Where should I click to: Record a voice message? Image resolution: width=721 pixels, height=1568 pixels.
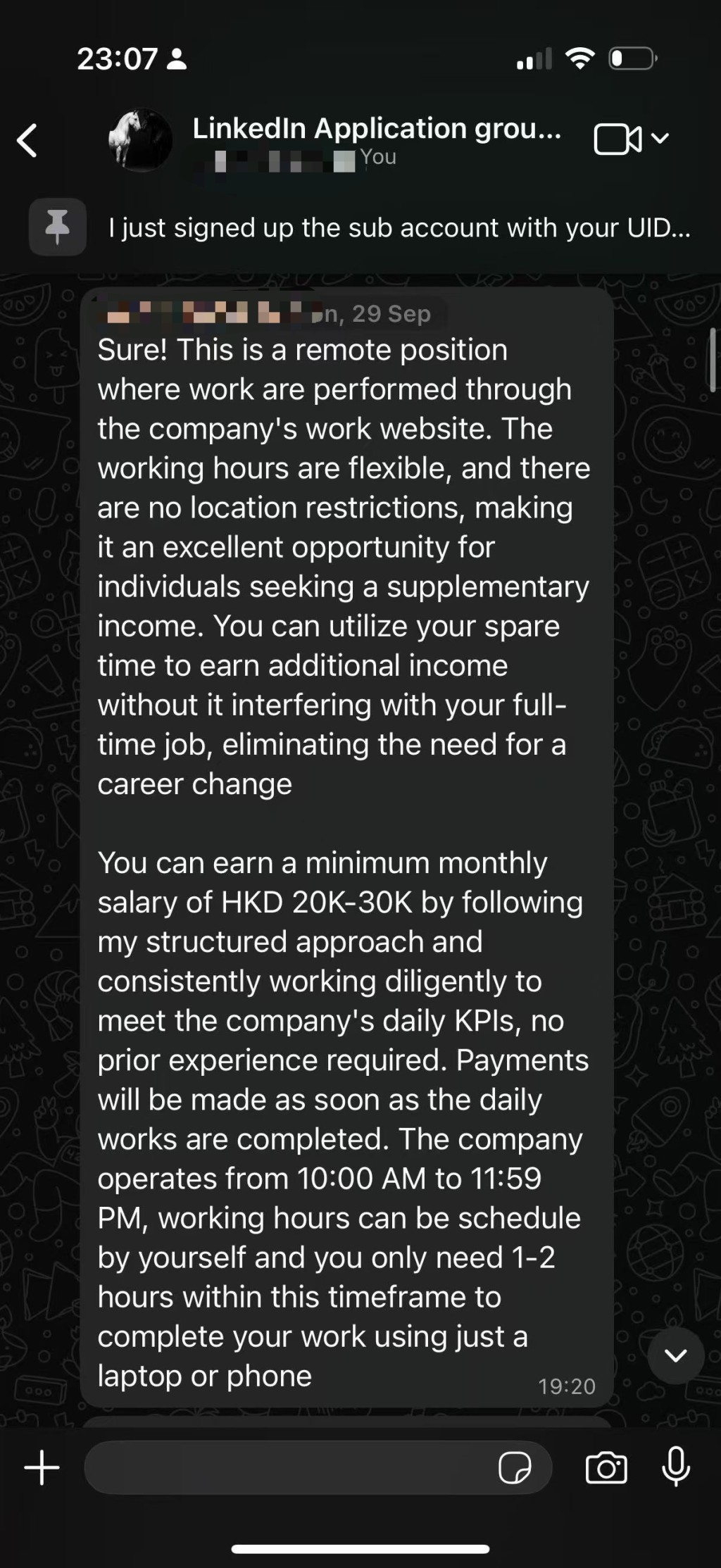[676, 1468]
